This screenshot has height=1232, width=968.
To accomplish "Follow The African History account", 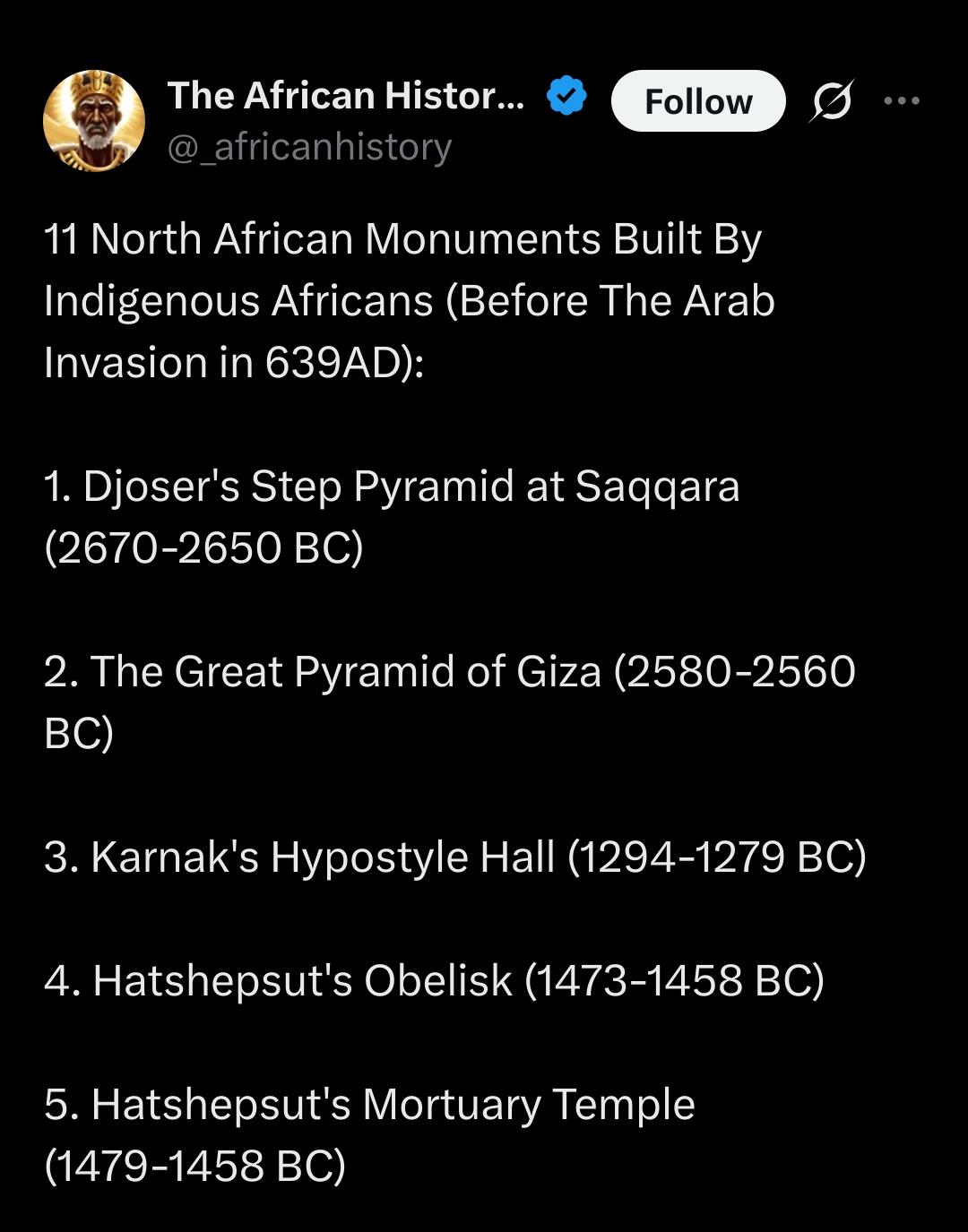I will pos(697,101).
